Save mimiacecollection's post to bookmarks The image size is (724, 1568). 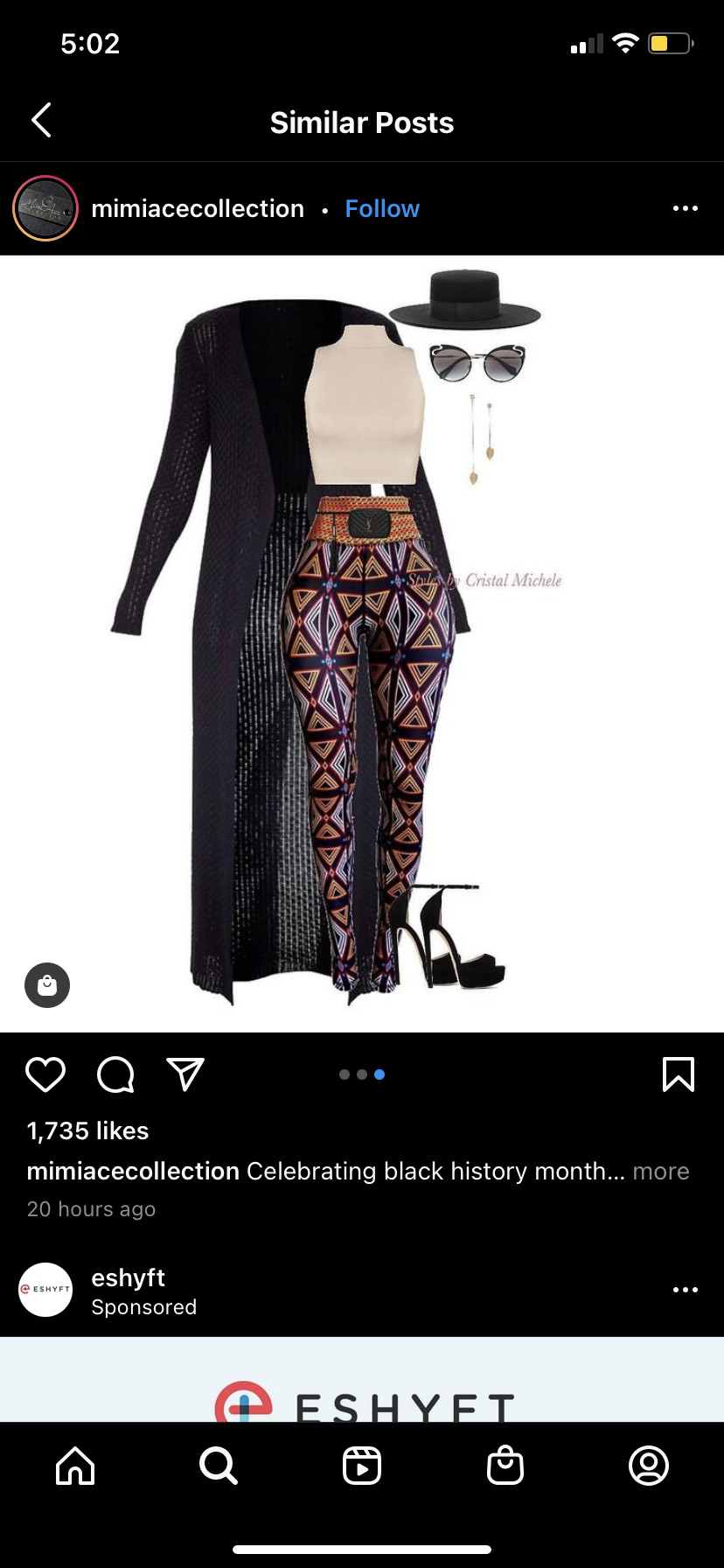pyautogui.click(x=679, y=1074)
